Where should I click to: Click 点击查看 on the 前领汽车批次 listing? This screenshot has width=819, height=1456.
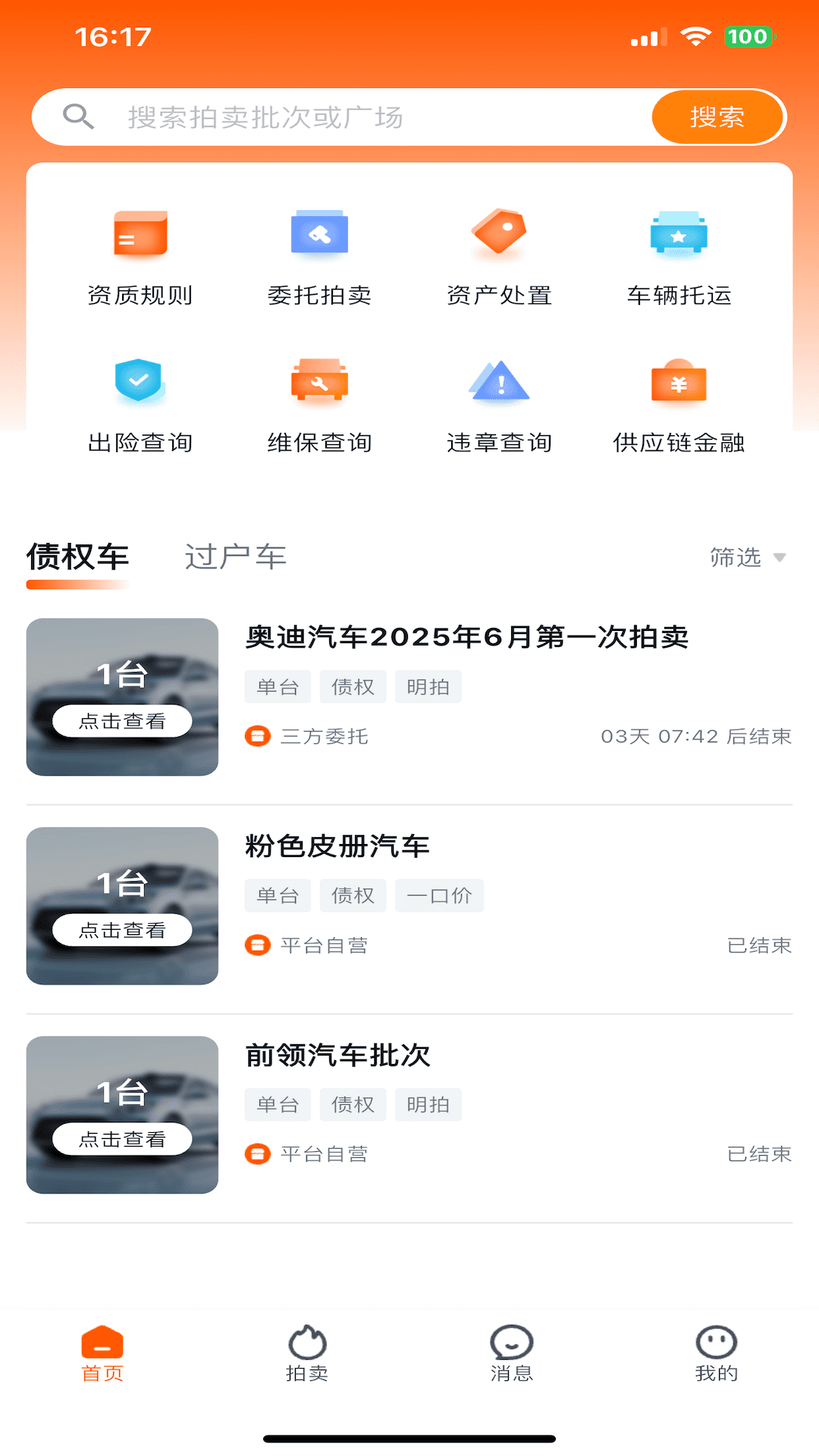[x=121, y=1138]
